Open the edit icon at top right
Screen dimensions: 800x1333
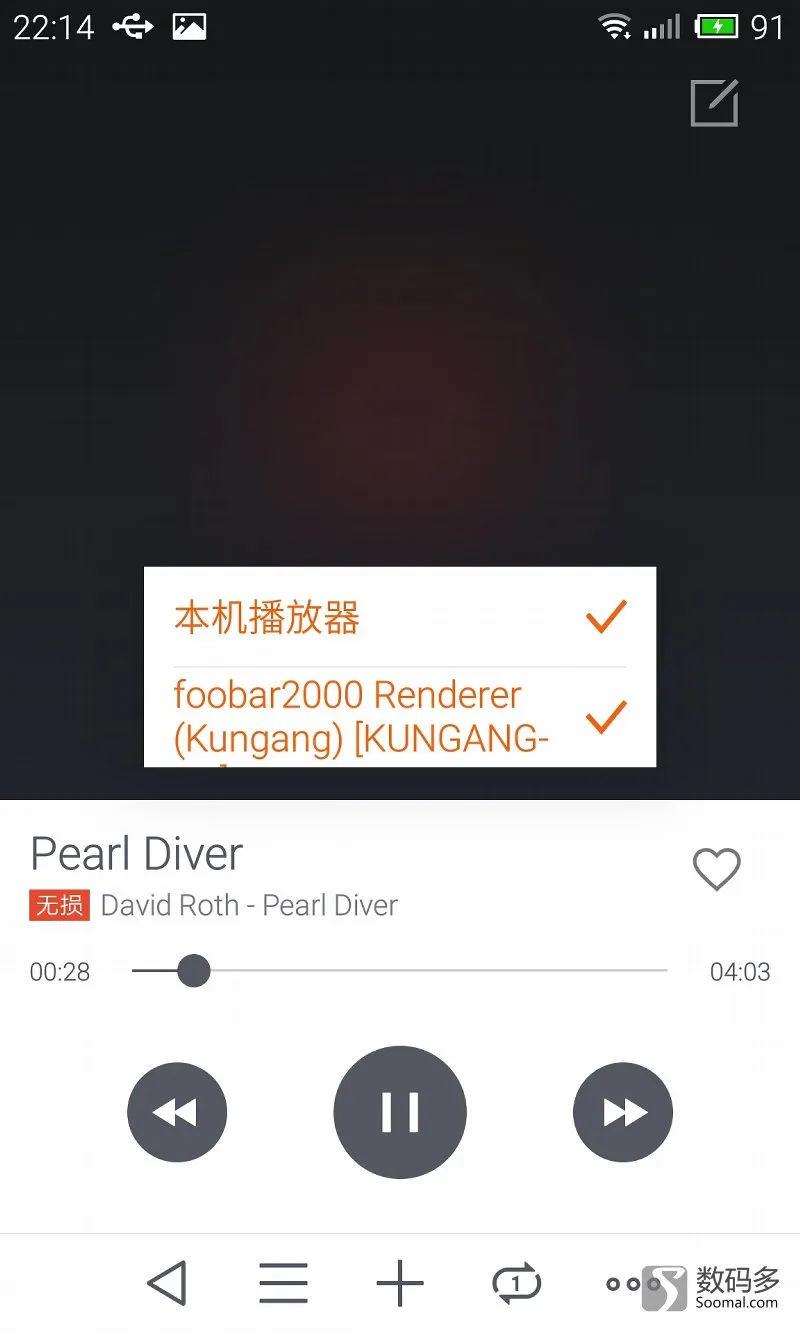[714, 102]
